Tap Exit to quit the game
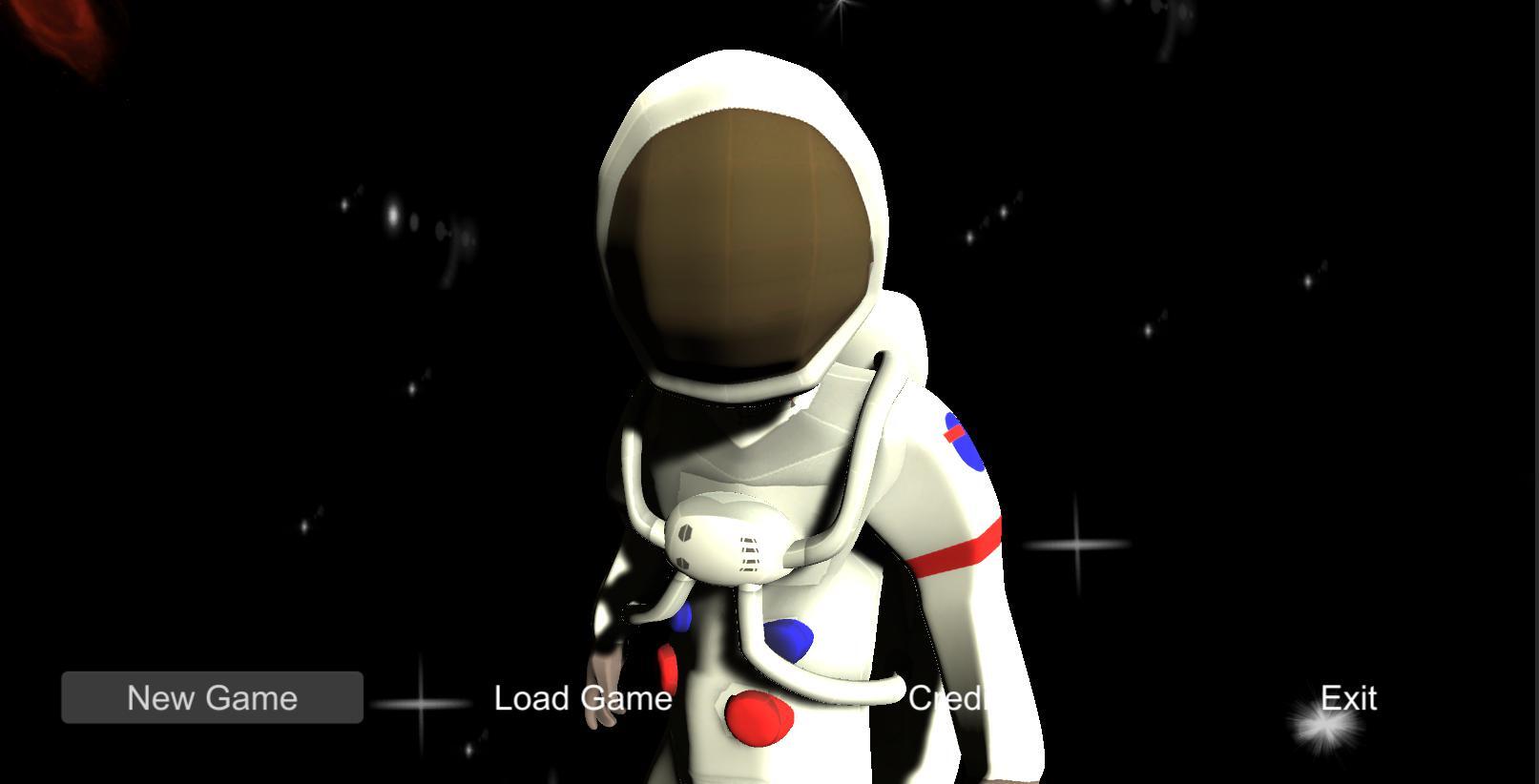This screenshot has width=1539, height=784. (1348, 698)
